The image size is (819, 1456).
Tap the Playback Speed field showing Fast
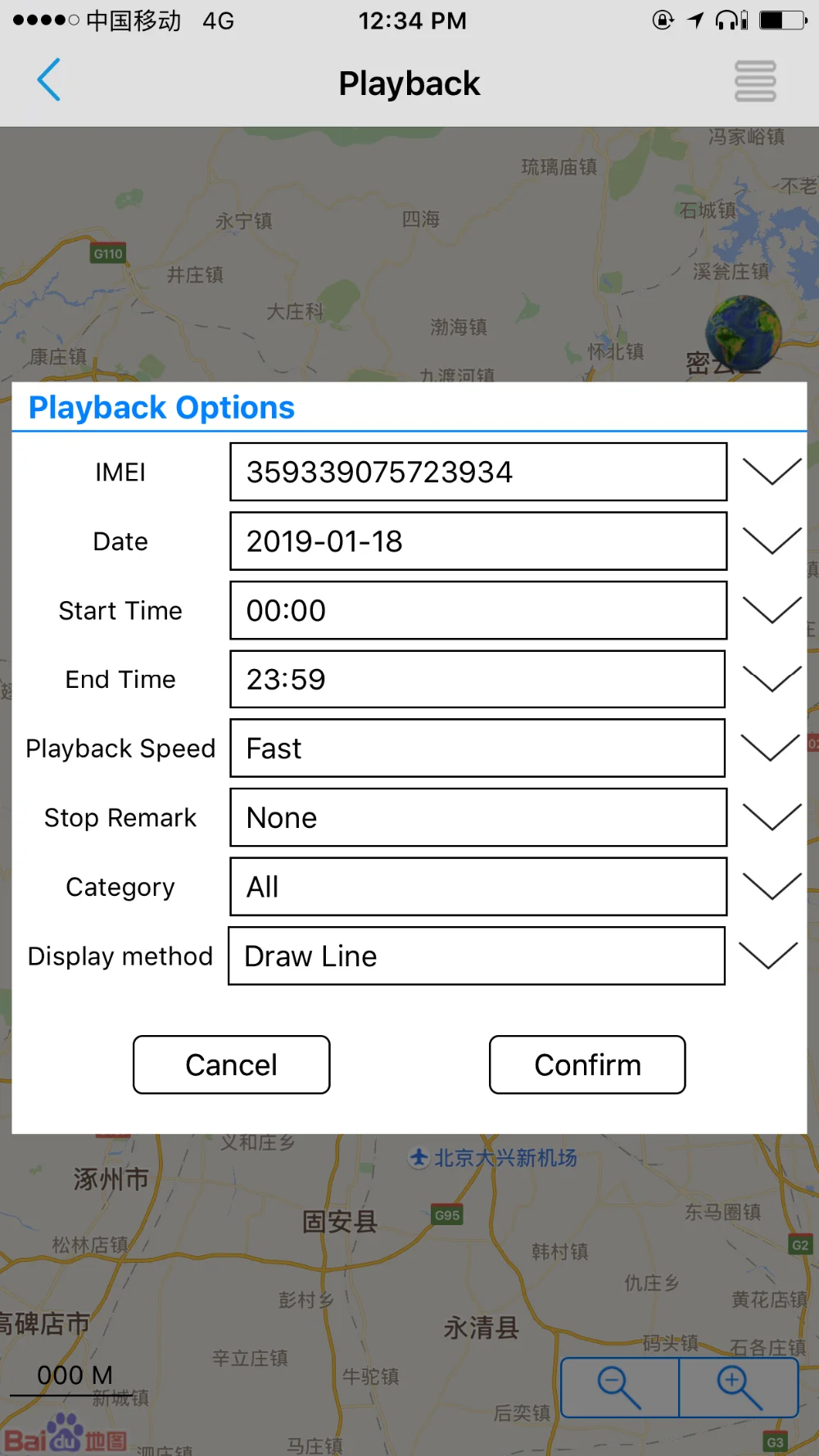click(x=477, y=748)
